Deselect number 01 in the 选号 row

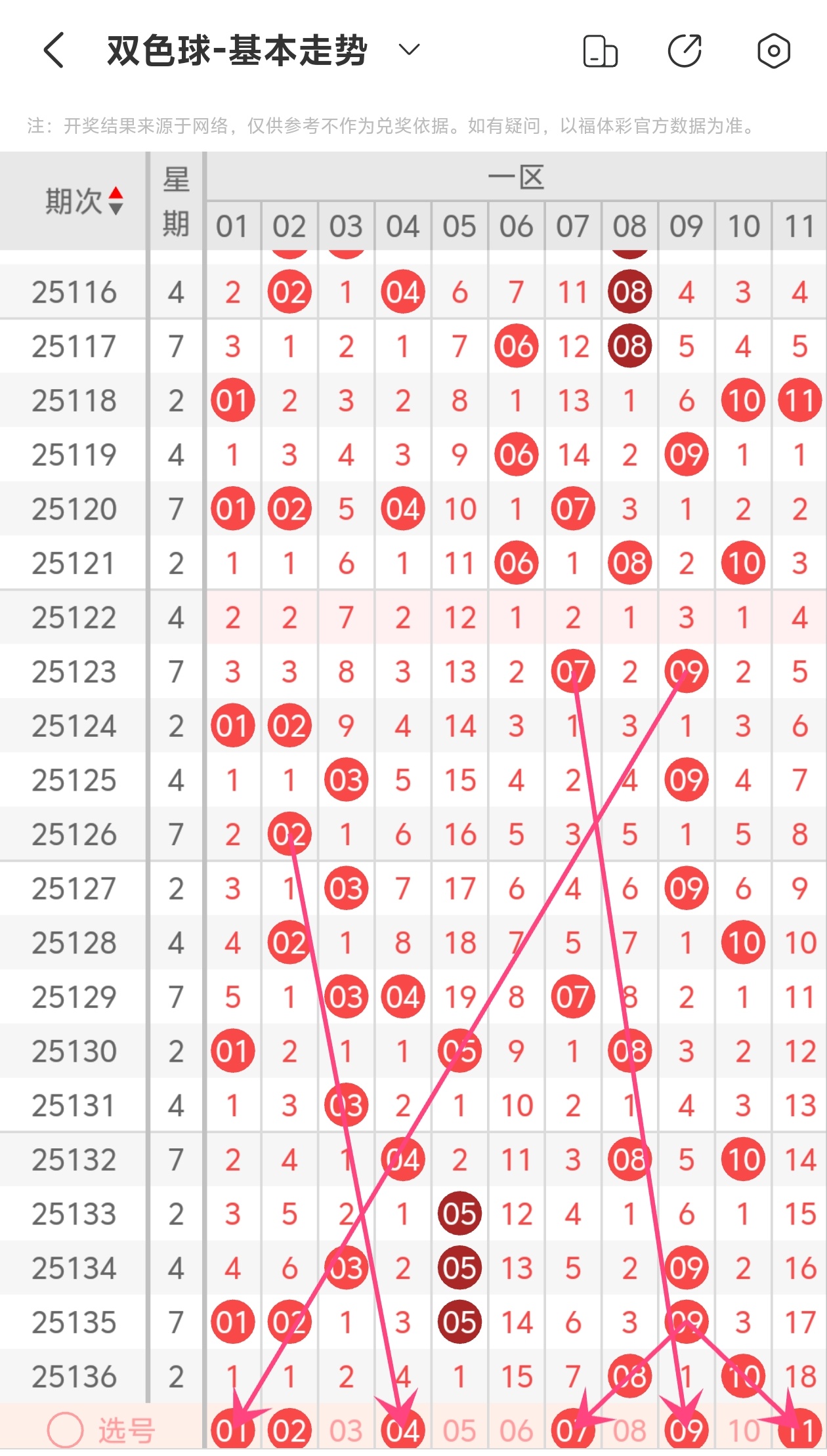pos(232,1430)
